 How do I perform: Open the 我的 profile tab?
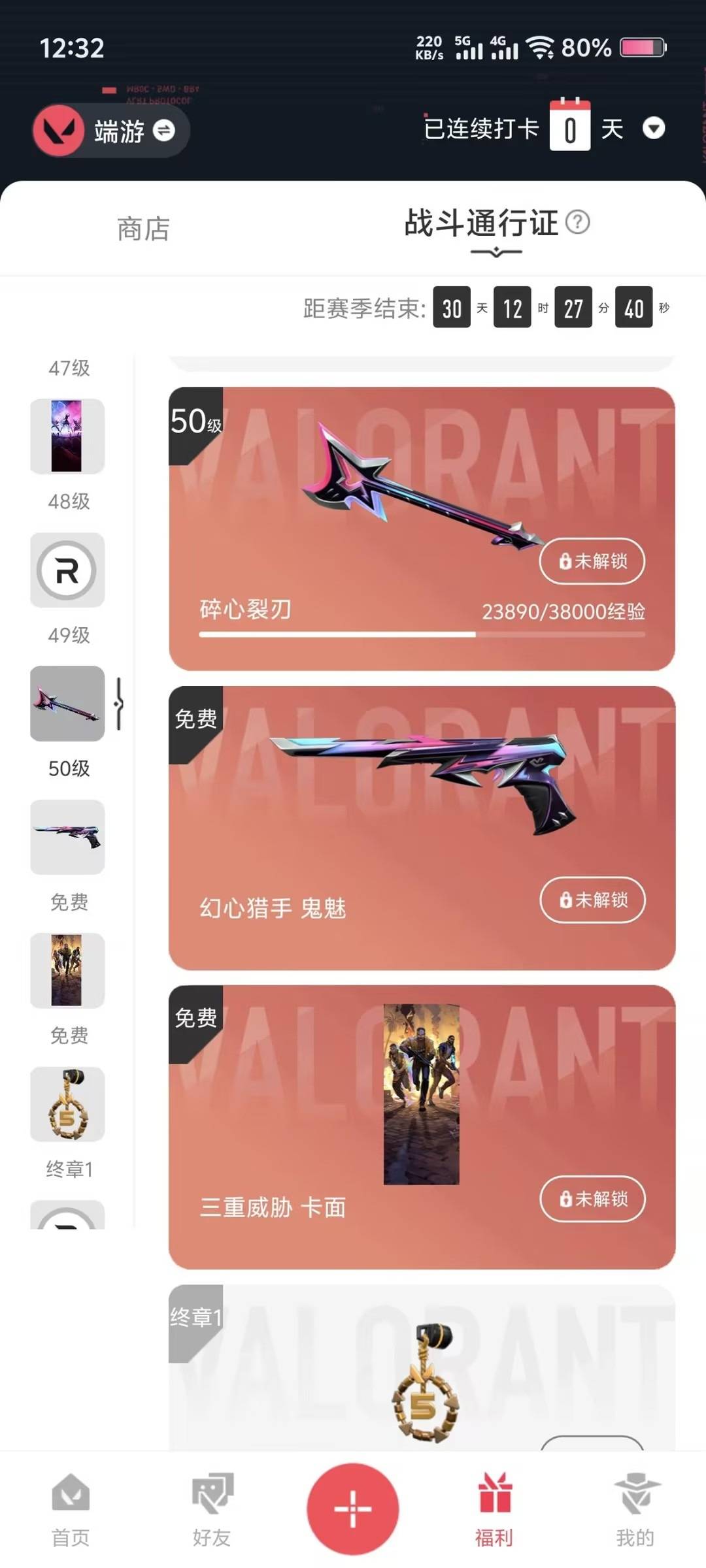pos(635,1509)
